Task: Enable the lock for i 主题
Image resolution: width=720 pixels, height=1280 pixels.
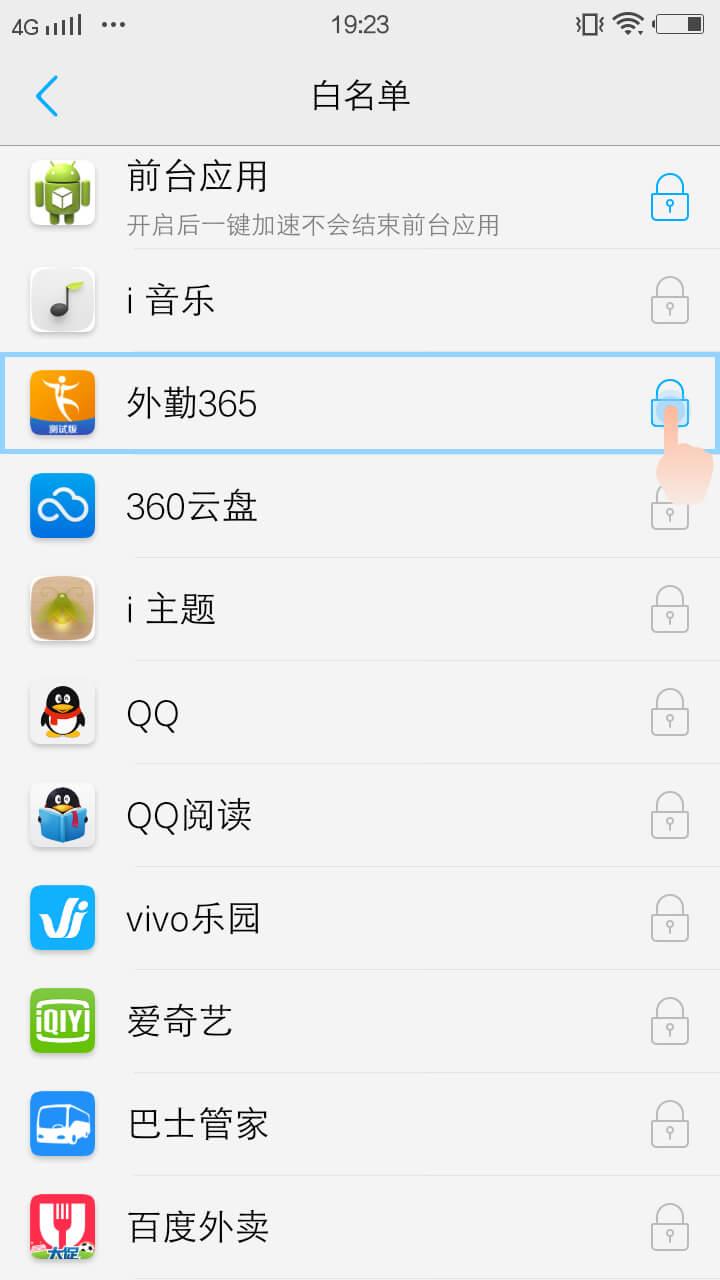Action: pos(669,609)
